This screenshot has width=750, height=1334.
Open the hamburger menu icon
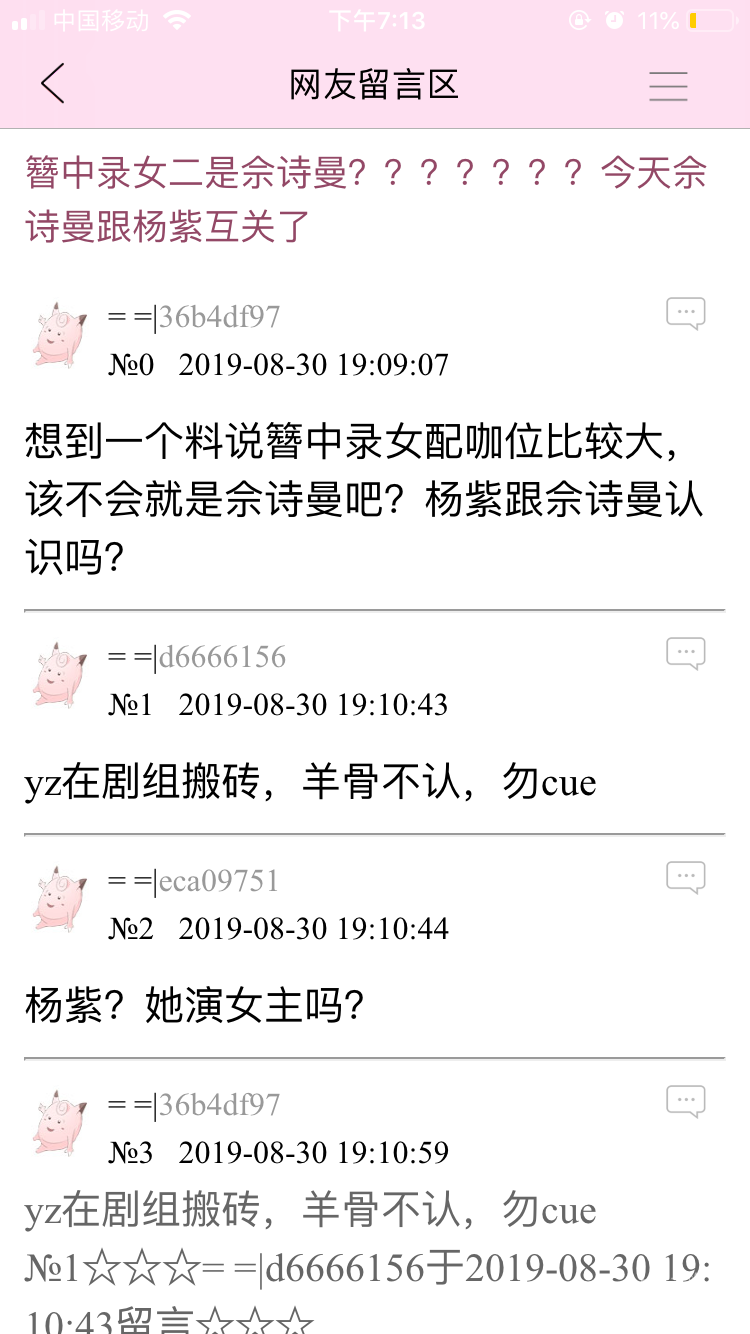pyautogui.click(x=668, y=86)
